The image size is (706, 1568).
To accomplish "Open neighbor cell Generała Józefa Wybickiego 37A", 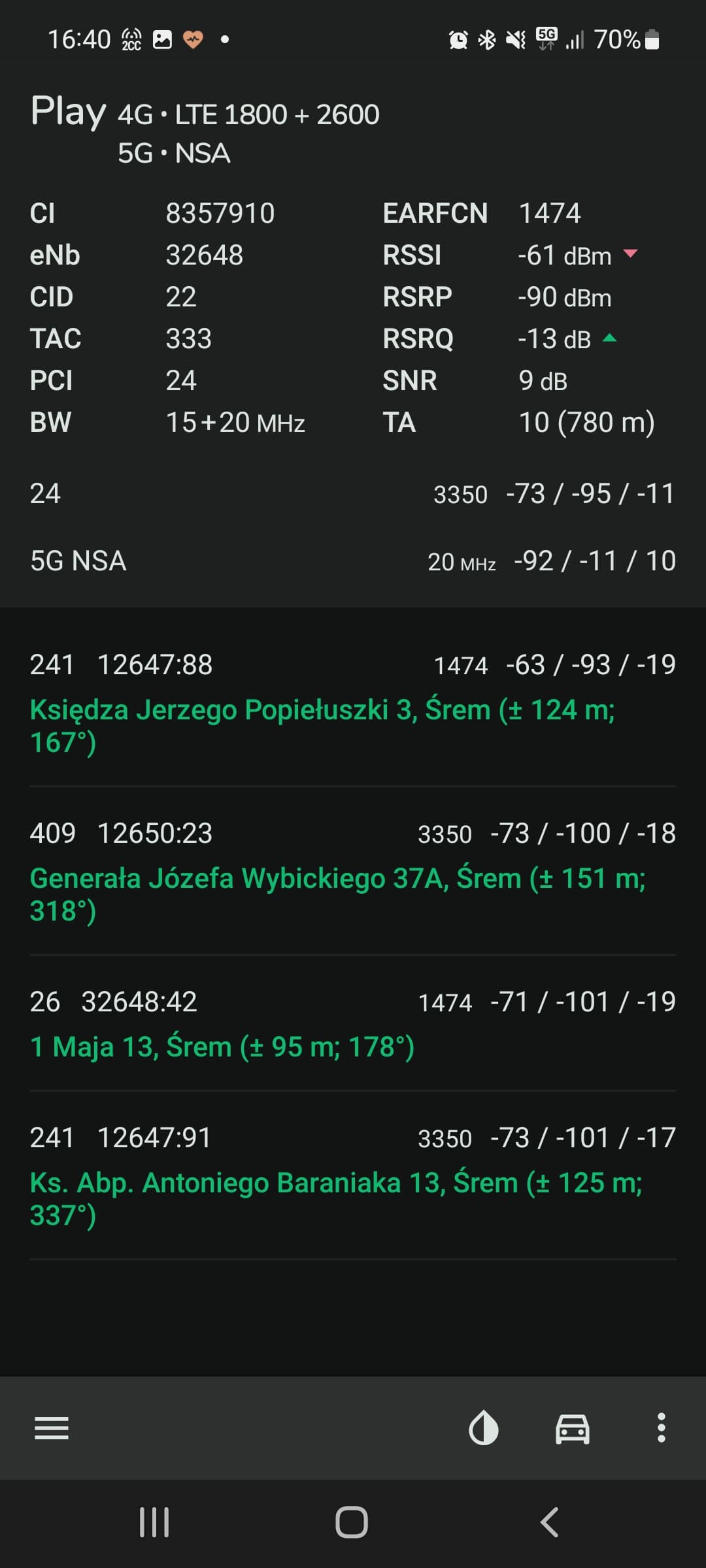I will [x=353, y=872].
